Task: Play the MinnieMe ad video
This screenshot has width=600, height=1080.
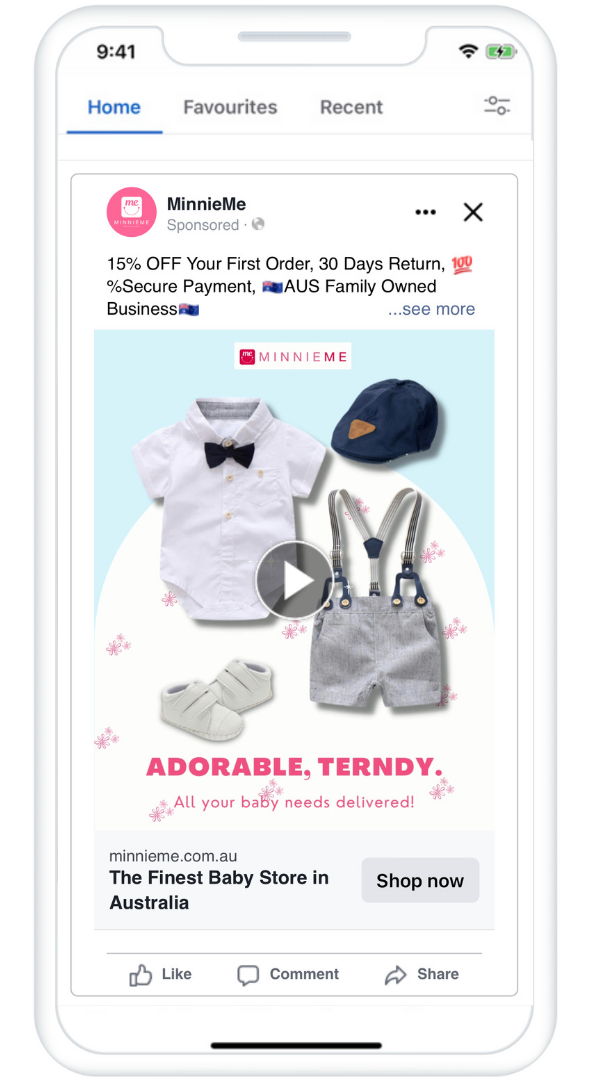Action: pyautogui.click(x=293, y=580)
